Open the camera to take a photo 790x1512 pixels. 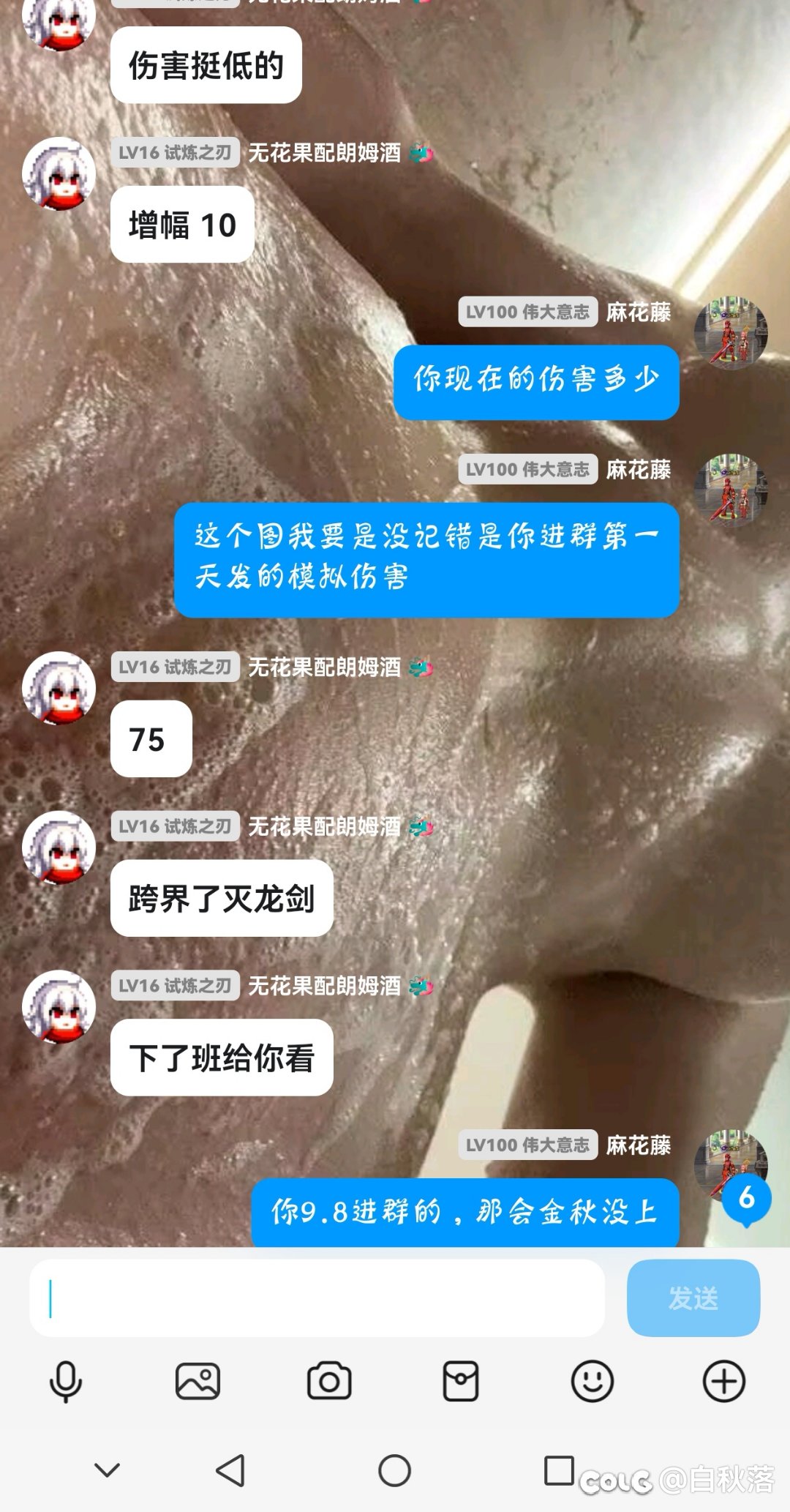pos(329,1382)
